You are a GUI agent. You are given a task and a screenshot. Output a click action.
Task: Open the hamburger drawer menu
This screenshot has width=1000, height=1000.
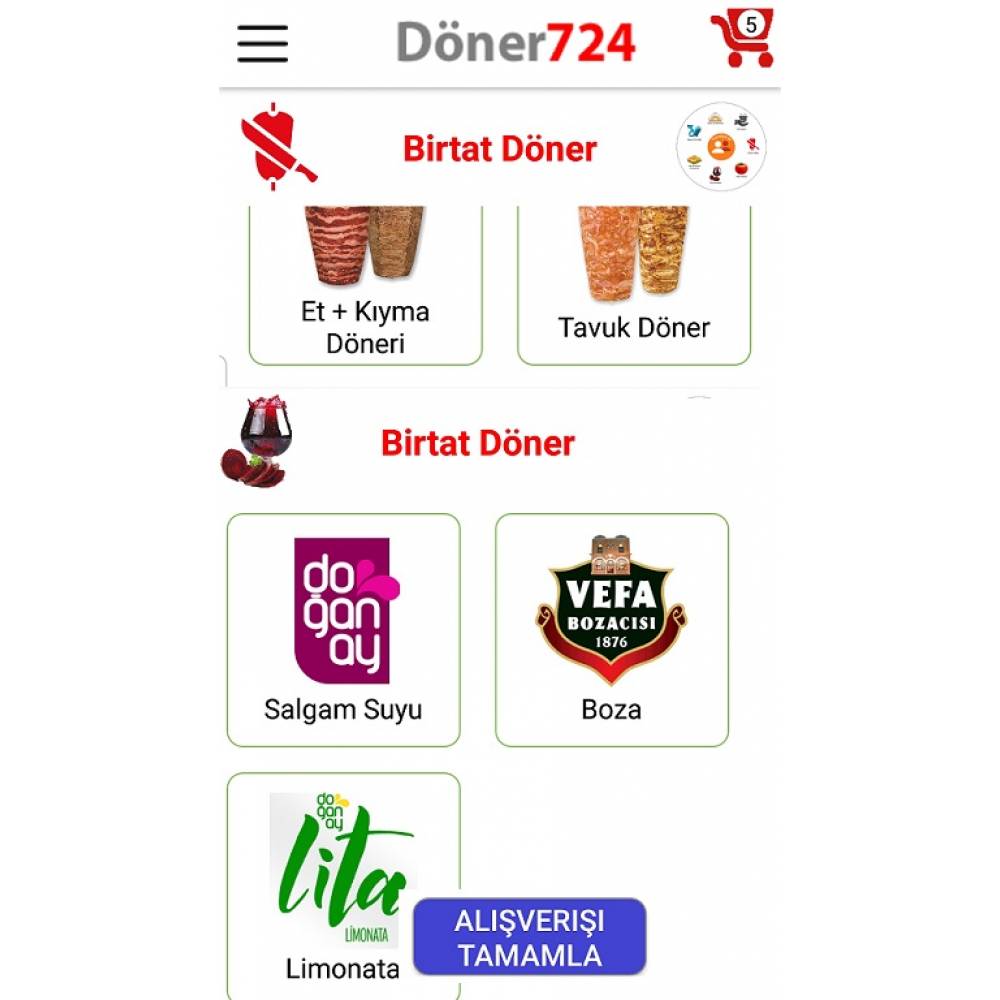263,43
